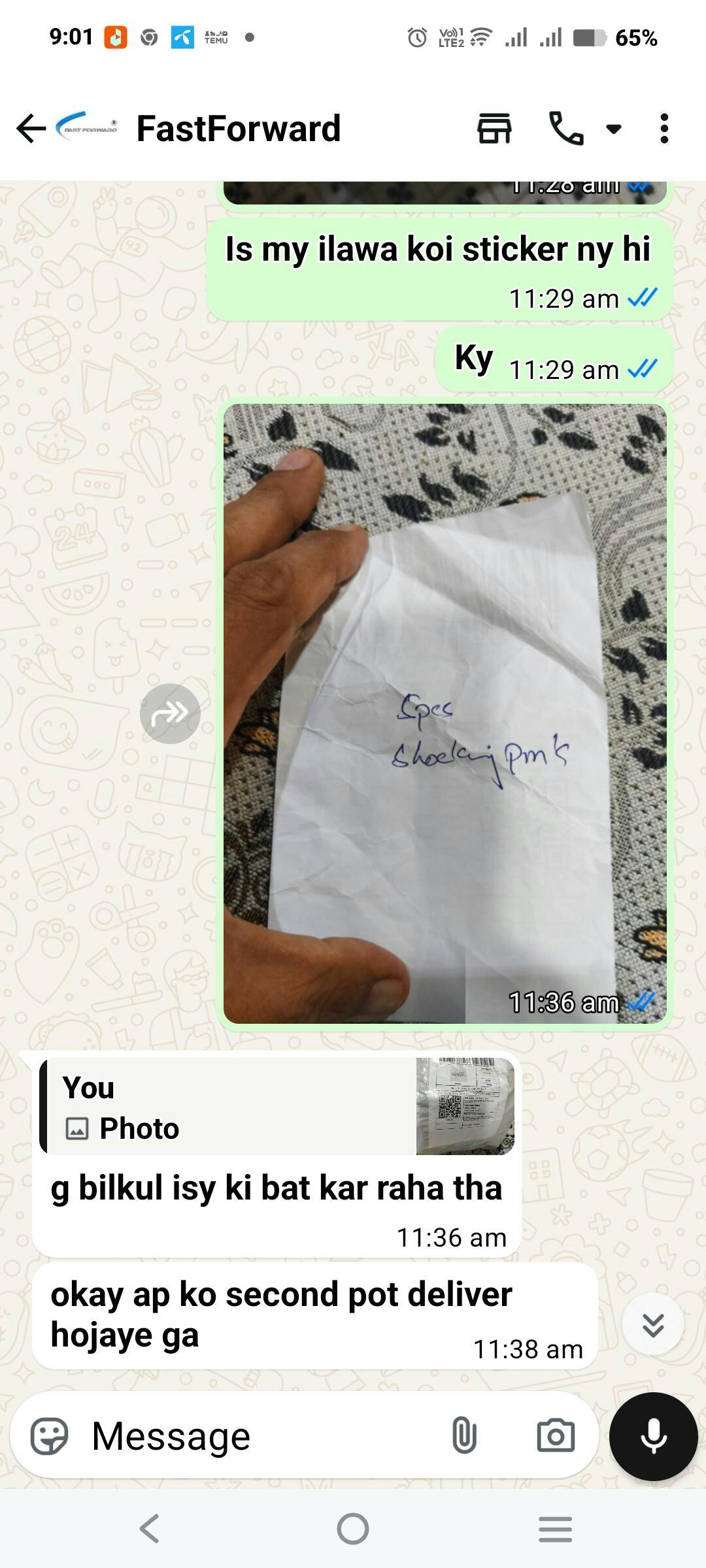Tap the system home button

[353, 1529]
